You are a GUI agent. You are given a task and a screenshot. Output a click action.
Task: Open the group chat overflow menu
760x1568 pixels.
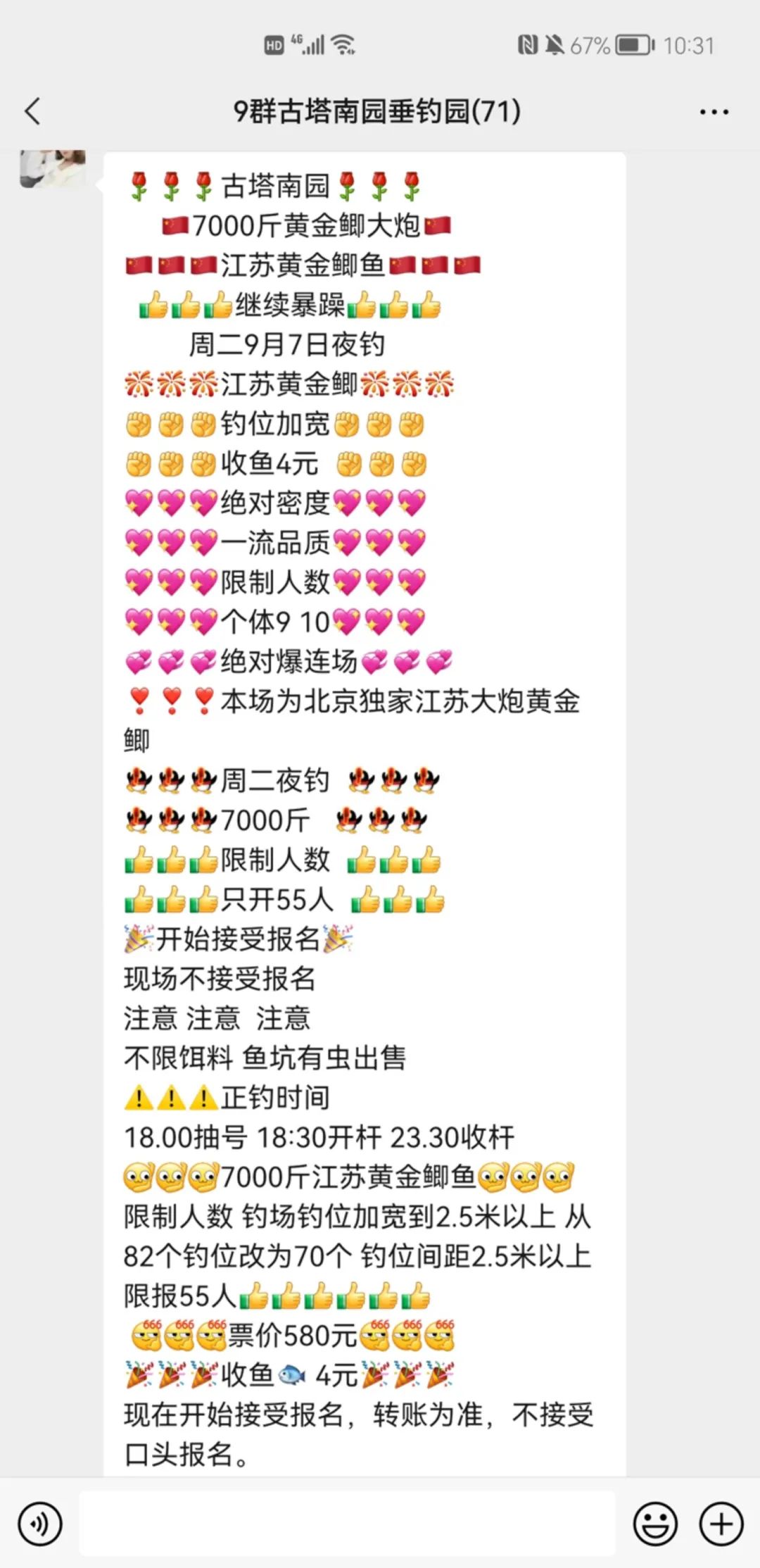coord(714,112)
